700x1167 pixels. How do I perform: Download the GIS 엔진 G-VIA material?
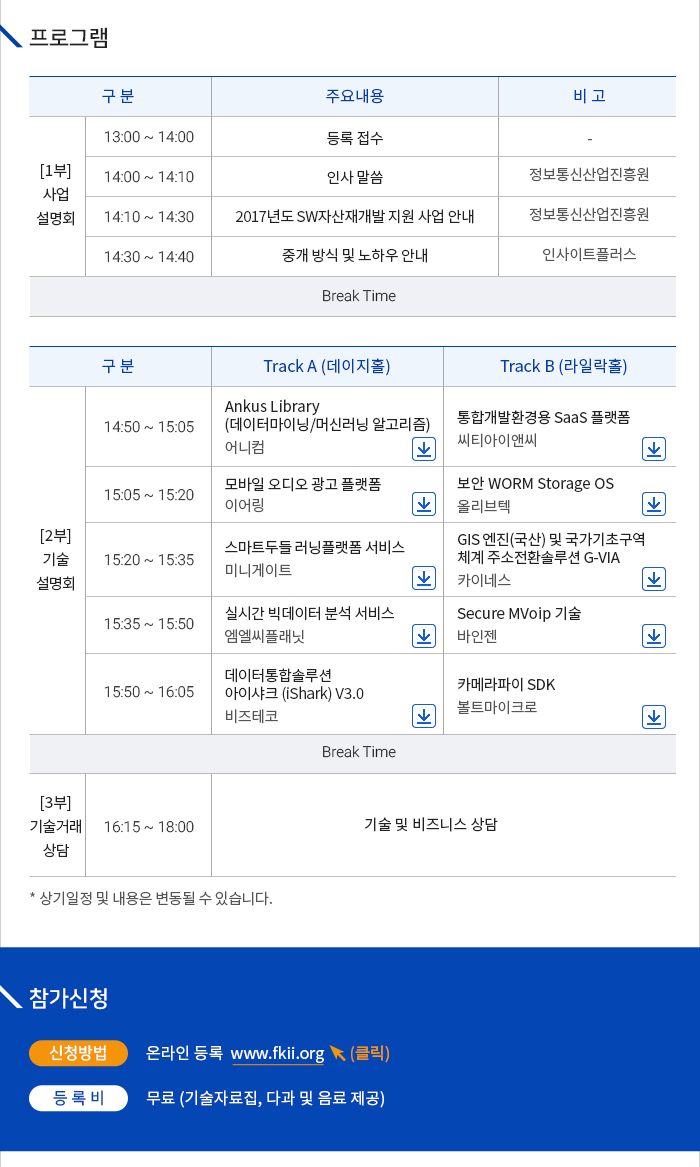tap(654, 578)
